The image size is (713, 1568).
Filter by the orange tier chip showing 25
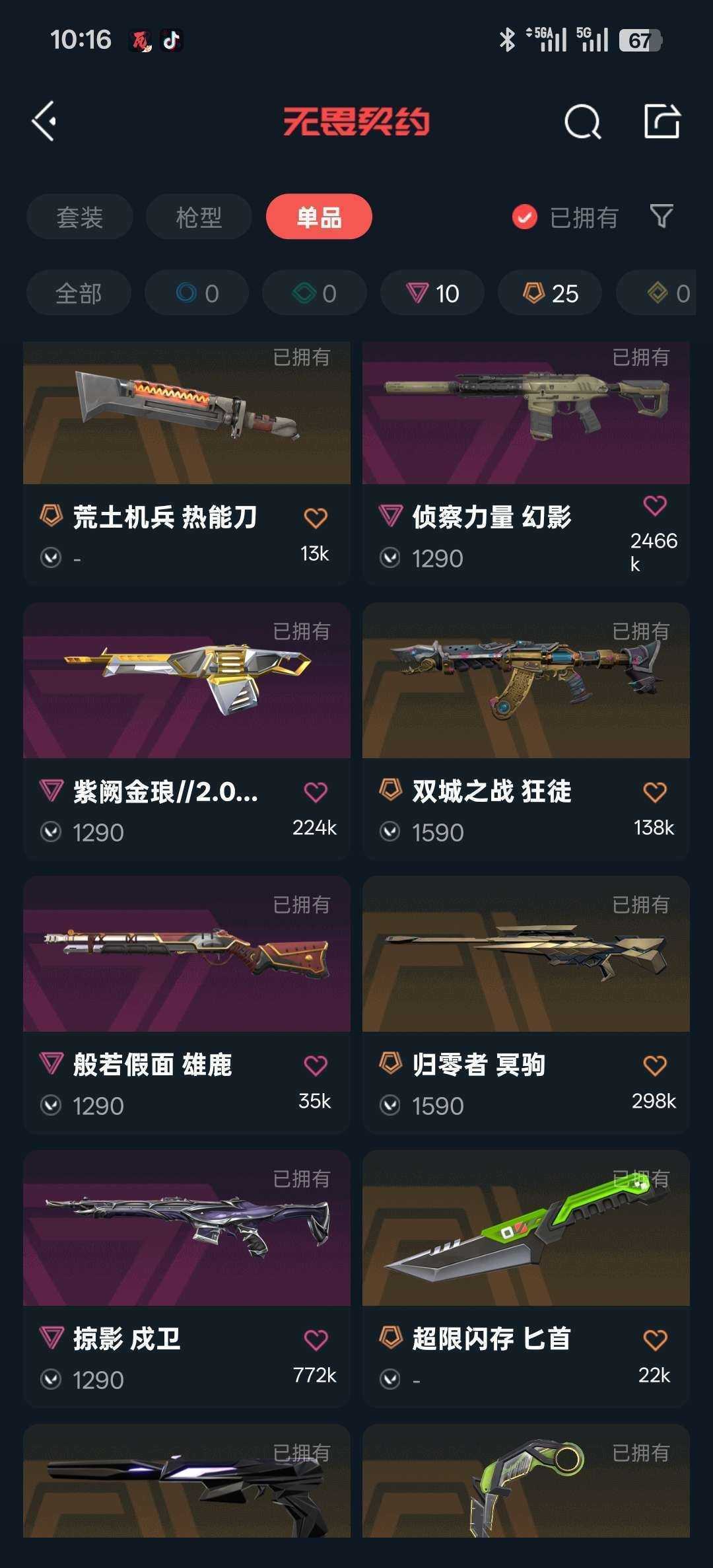(x=550, y=293)
